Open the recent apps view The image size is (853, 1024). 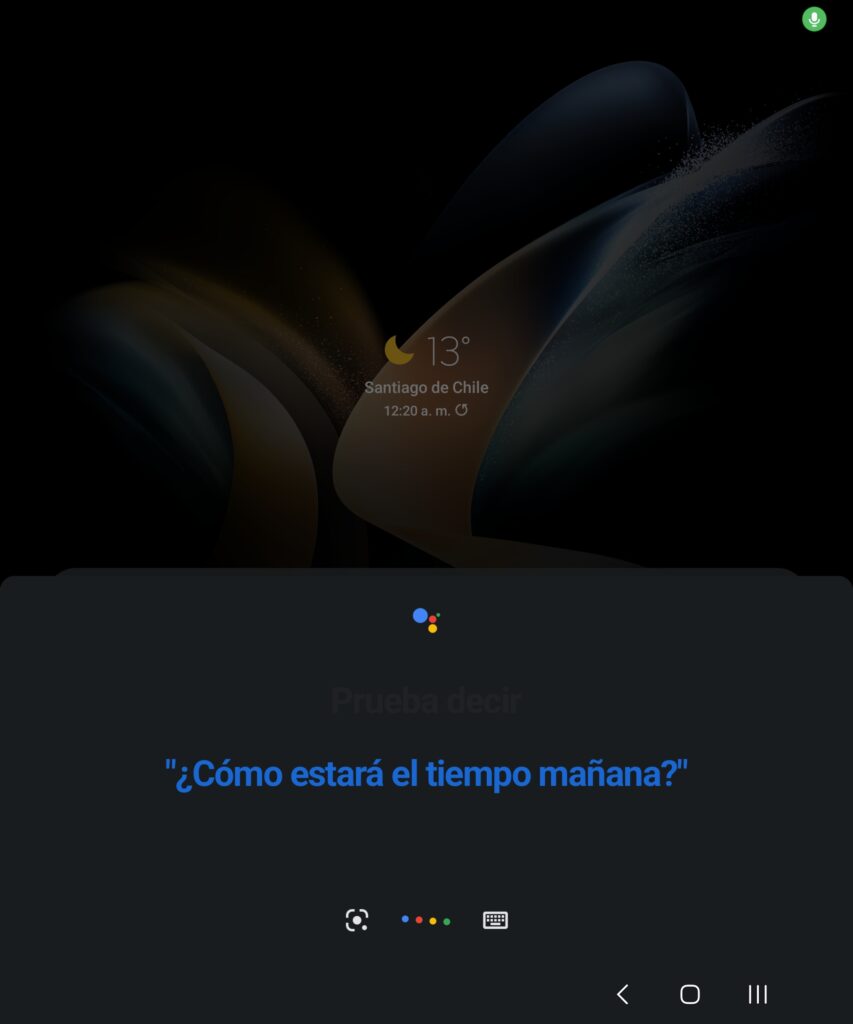point(758,994)
